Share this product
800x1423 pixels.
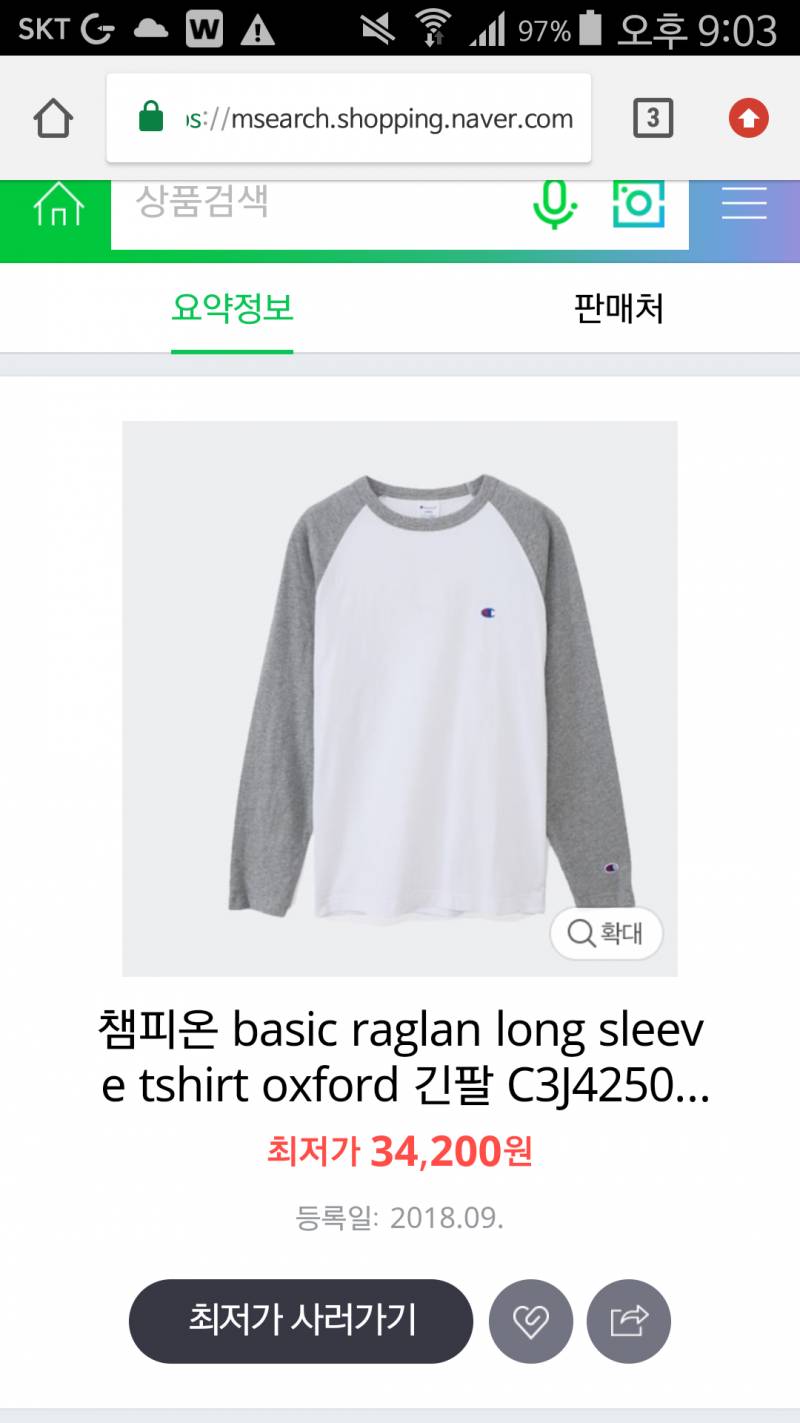click(629, 1321)
